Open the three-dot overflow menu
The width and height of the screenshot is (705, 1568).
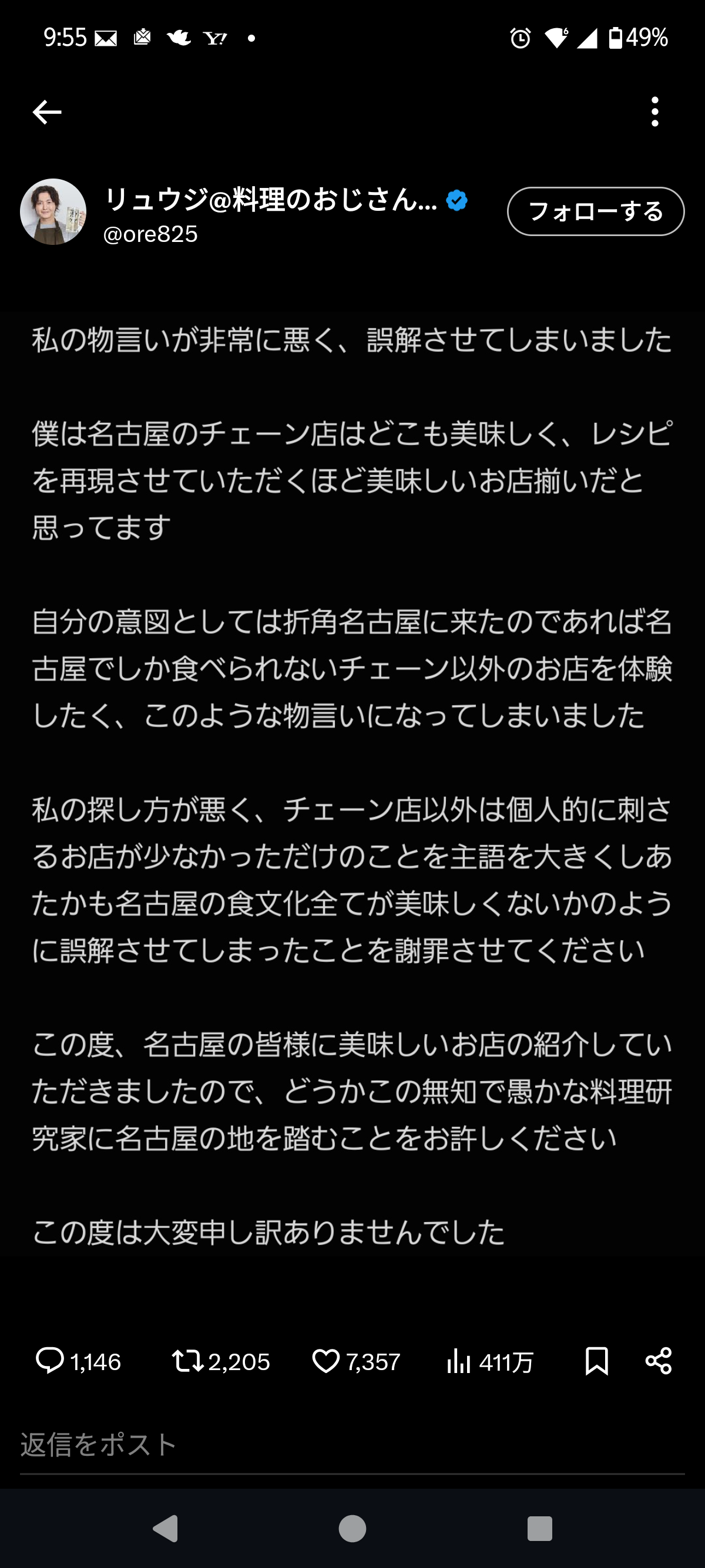(654, 112)
